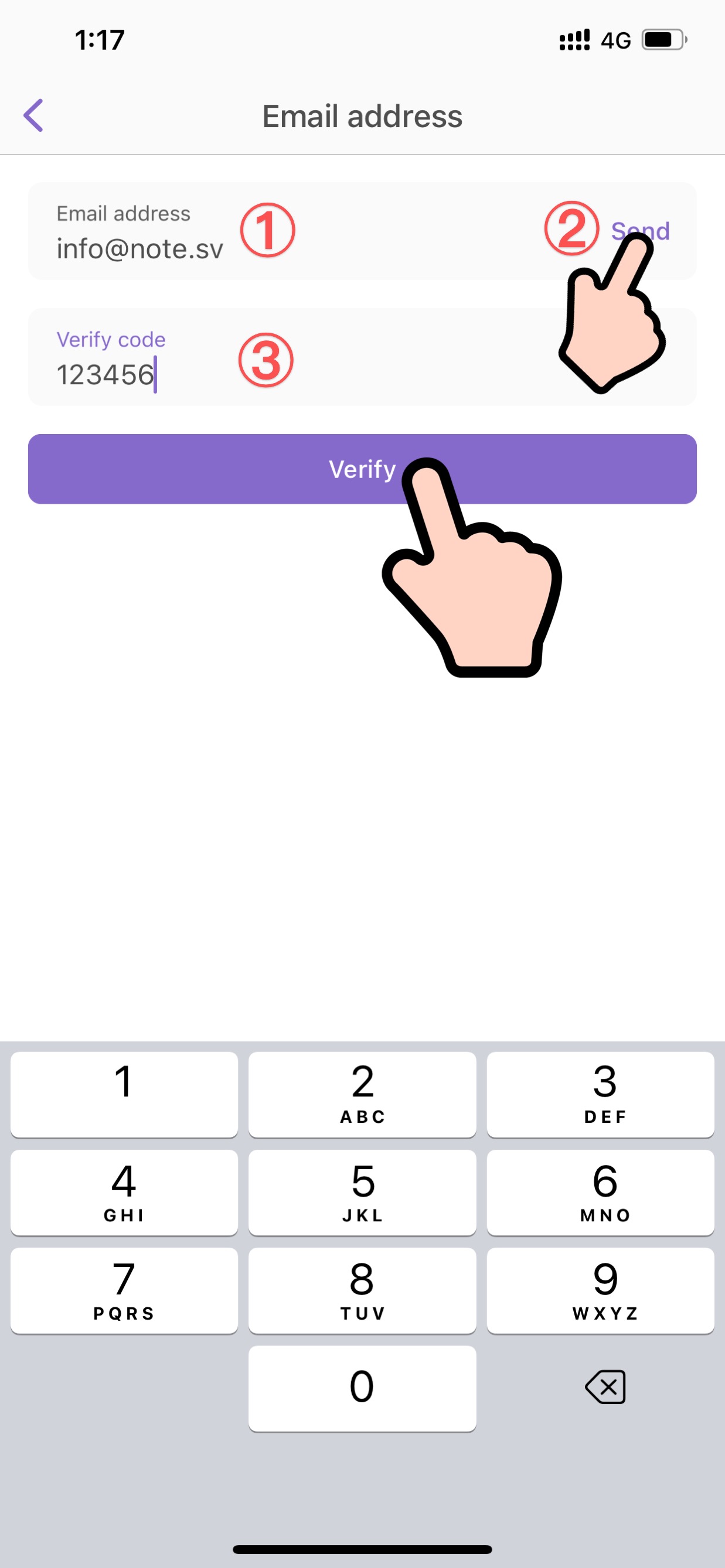Enter digit 5 on the keypad
This screenshot has height=1568, width=725.
point(362,1192)
